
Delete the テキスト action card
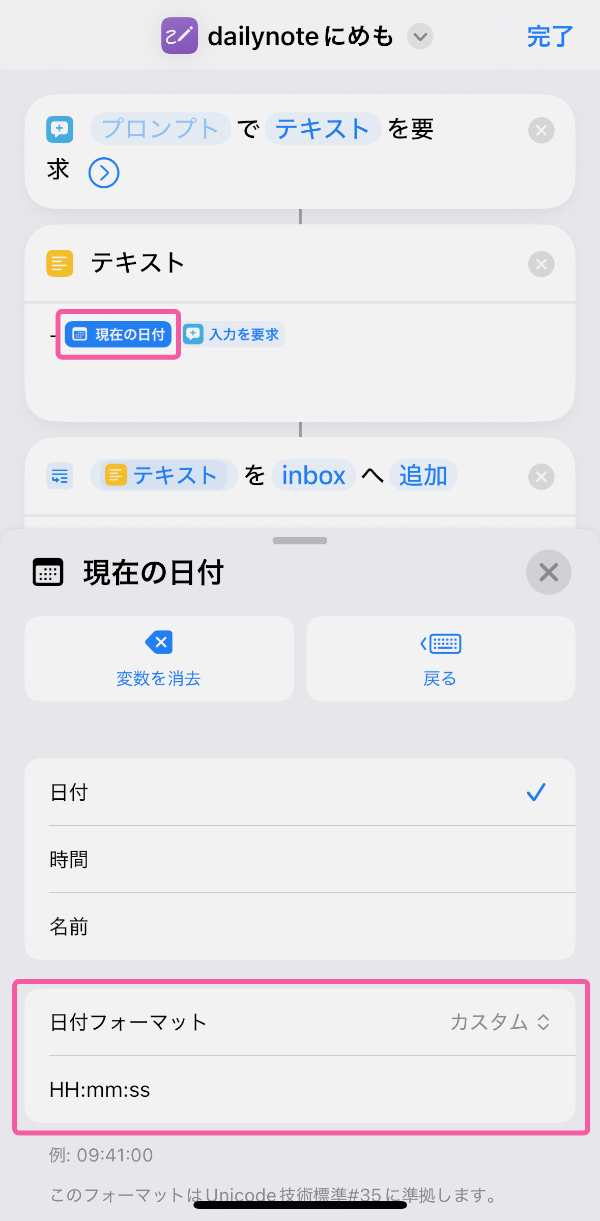pyautogui.click(x=541, y=264)
